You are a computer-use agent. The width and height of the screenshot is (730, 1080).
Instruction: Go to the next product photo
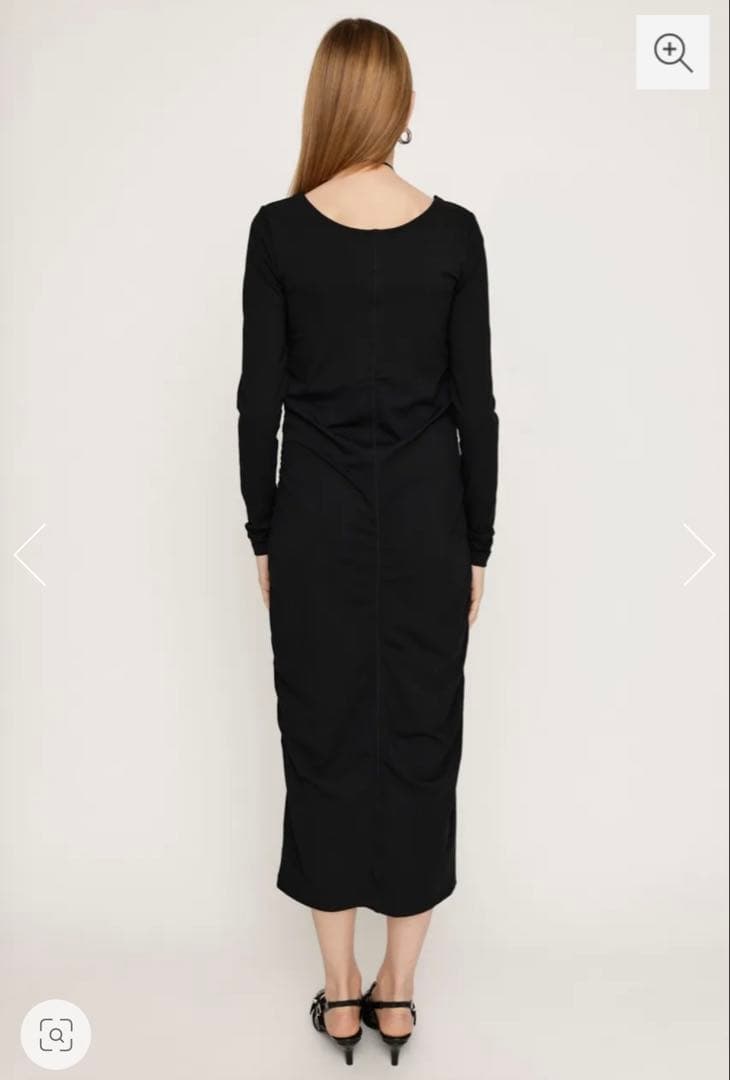pos(699,555)
